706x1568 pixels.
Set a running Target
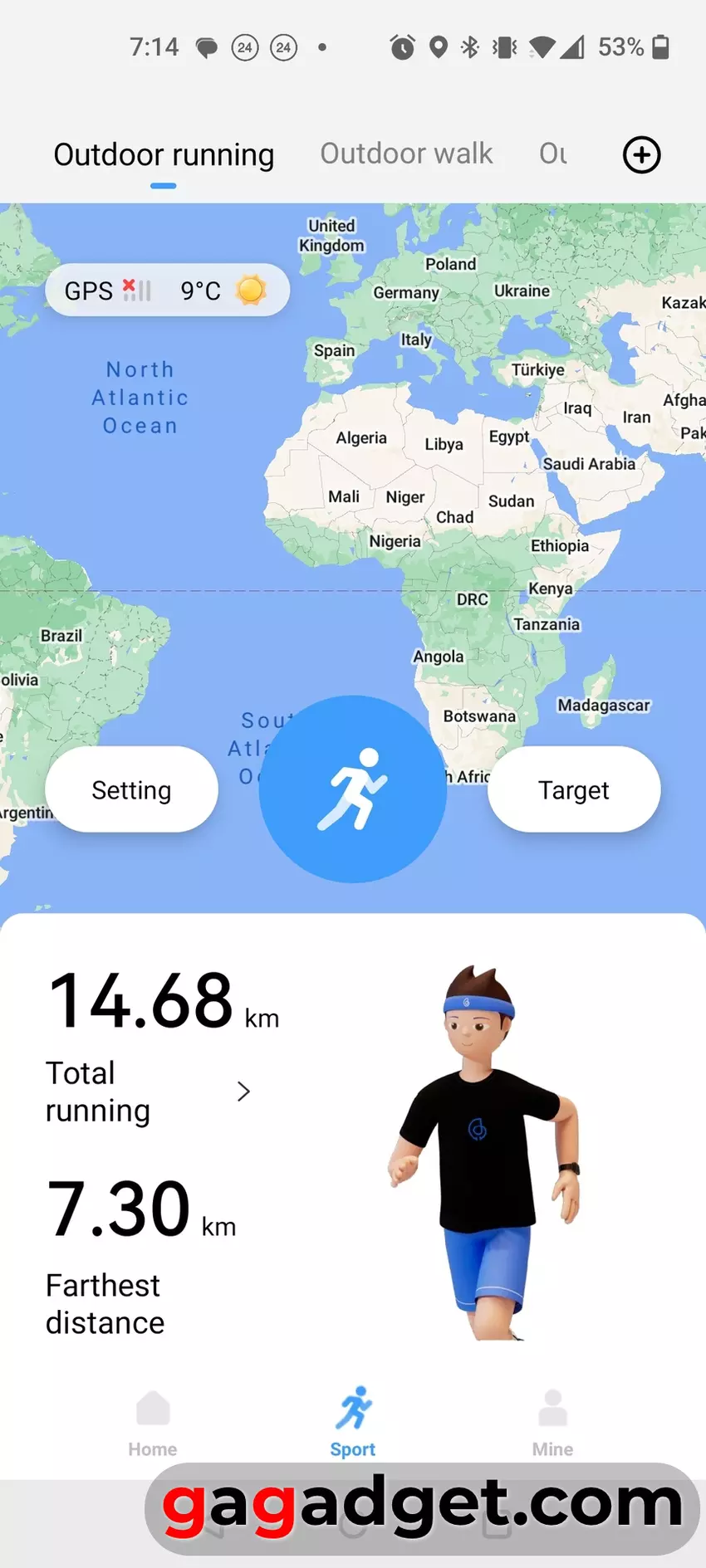point(574,789)
